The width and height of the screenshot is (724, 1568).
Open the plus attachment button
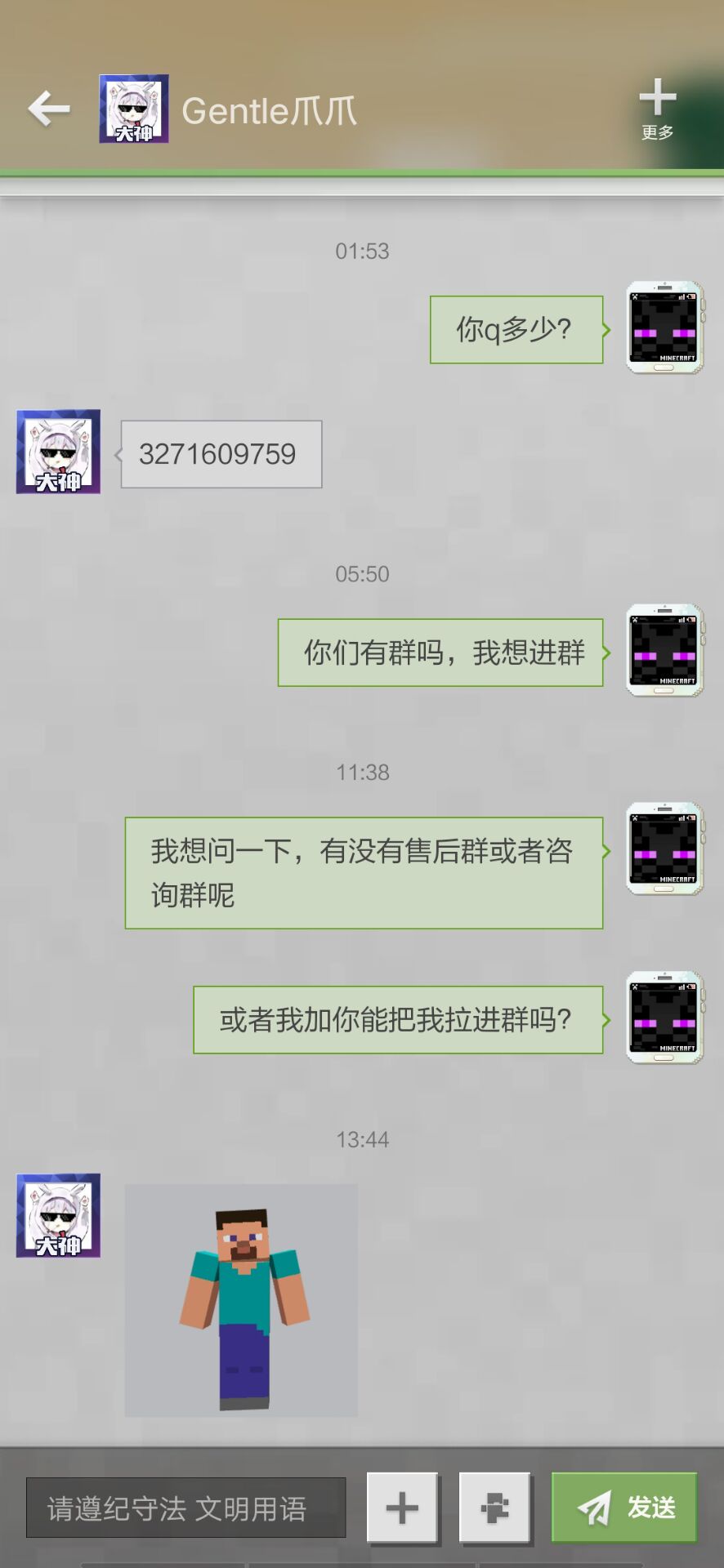402,1508
